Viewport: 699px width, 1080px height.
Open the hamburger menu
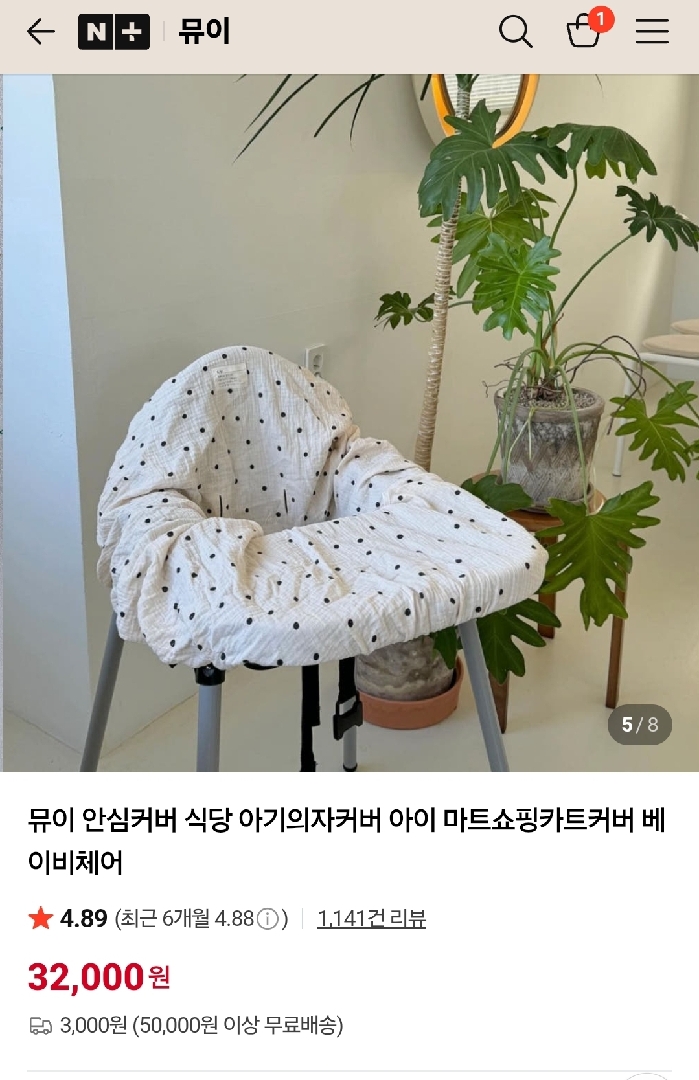pyautogui.click(x=652, y=32)
